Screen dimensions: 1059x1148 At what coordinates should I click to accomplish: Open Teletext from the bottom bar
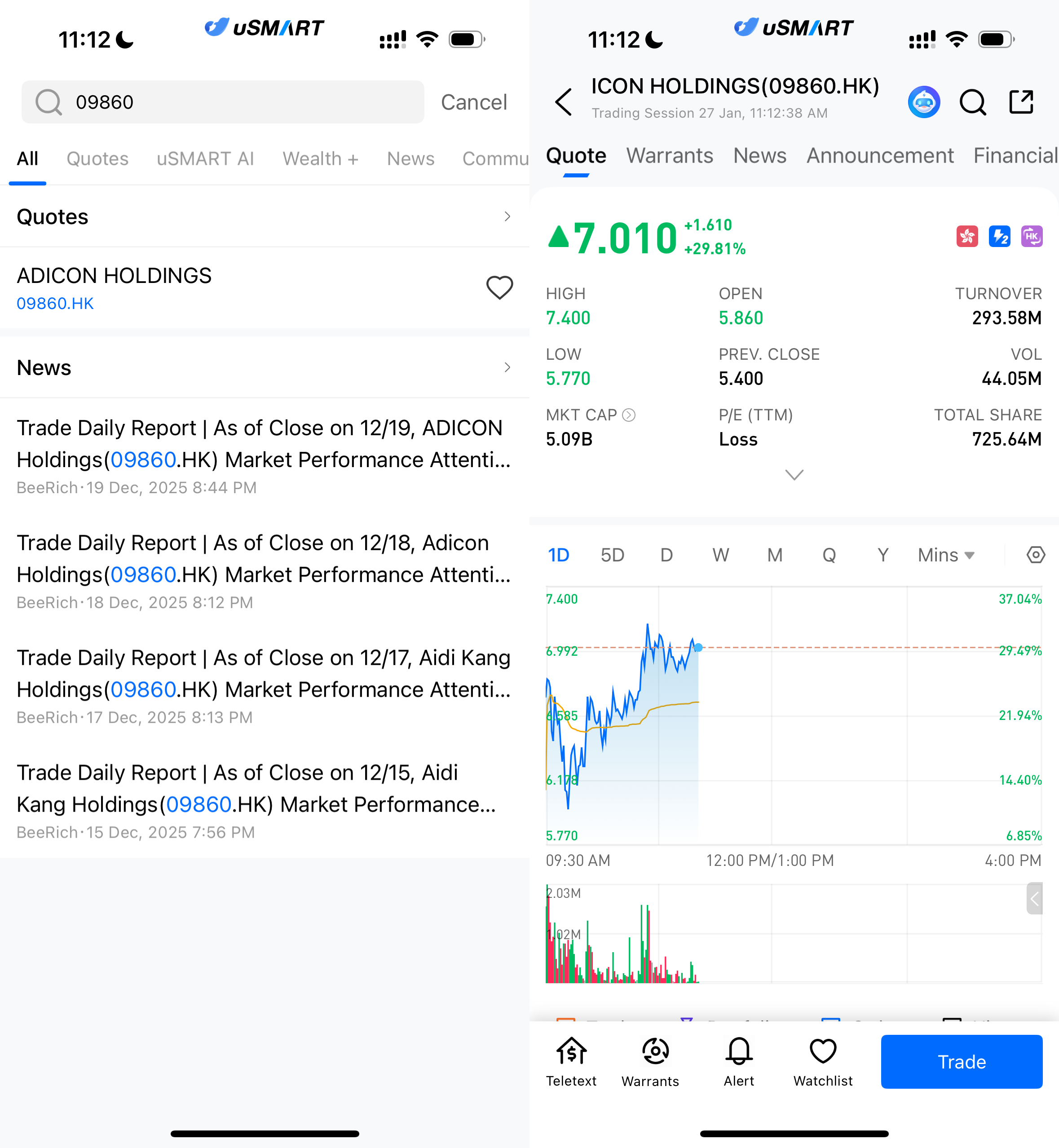click(571, 1061)
